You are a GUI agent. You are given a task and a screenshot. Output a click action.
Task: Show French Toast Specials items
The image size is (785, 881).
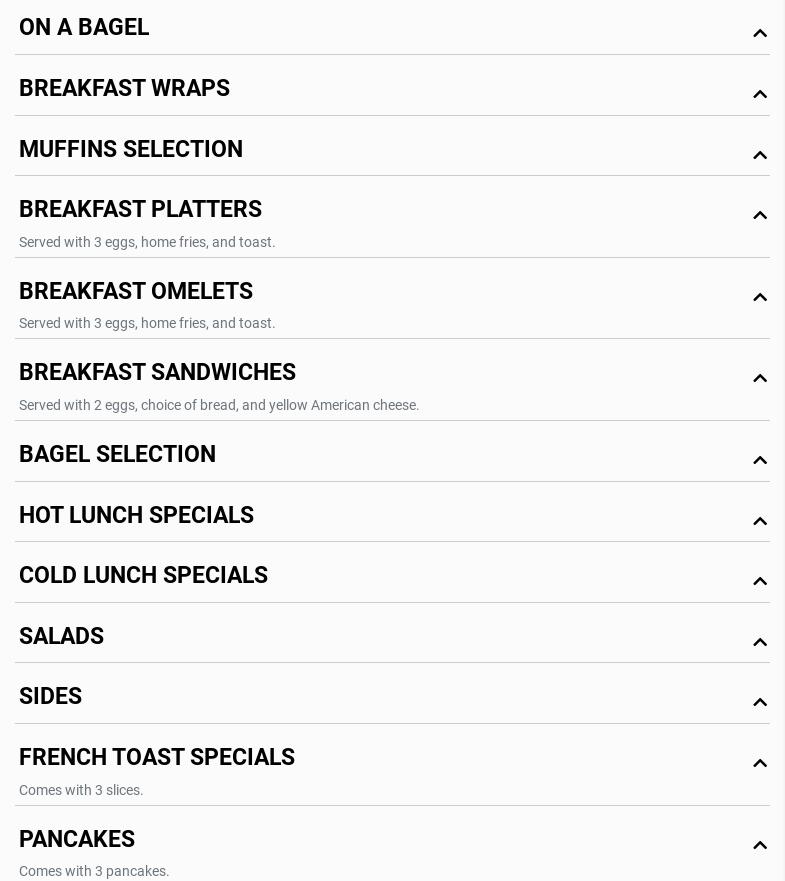pos(759,763)
